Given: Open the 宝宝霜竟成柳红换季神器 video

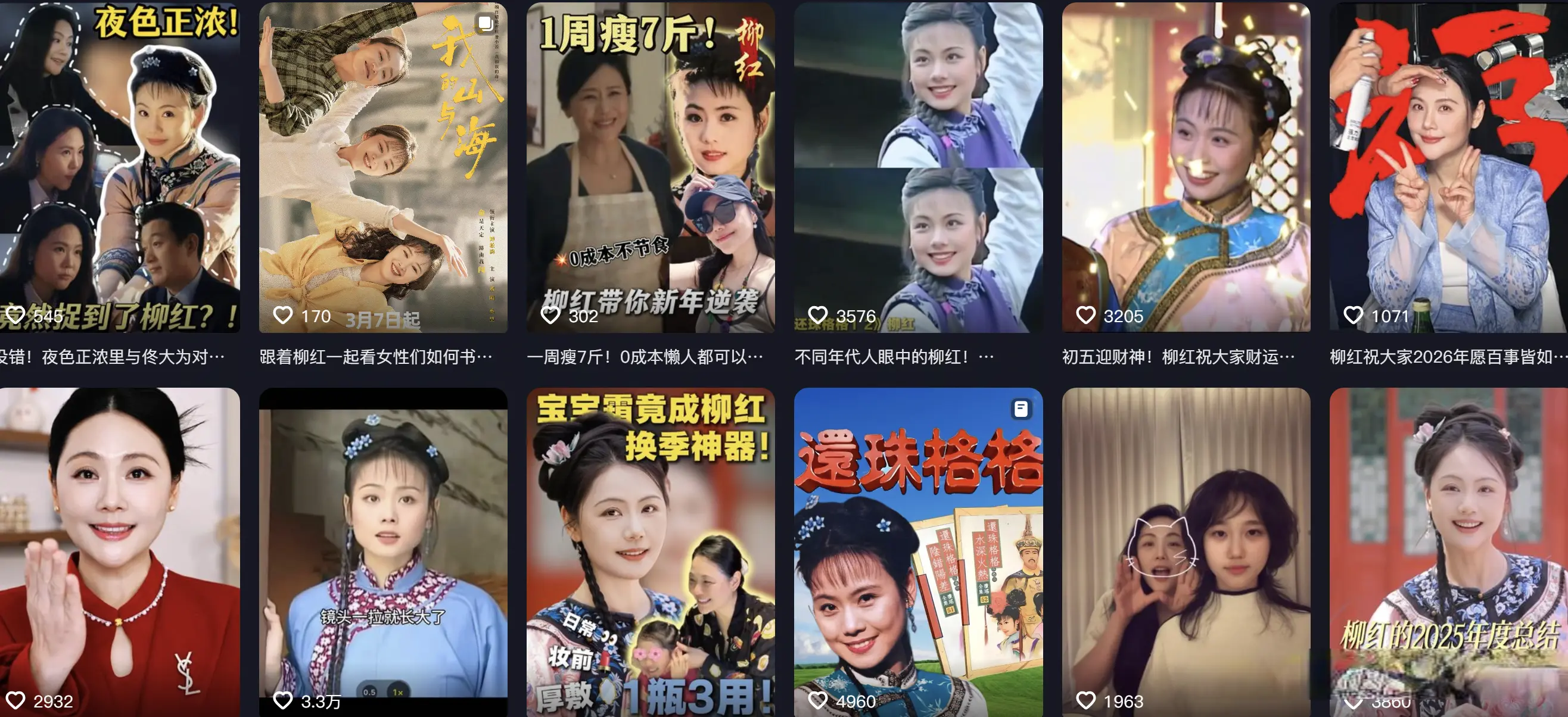Looking at the screenshot, I should pyautogui.click(x=650, y=551).
